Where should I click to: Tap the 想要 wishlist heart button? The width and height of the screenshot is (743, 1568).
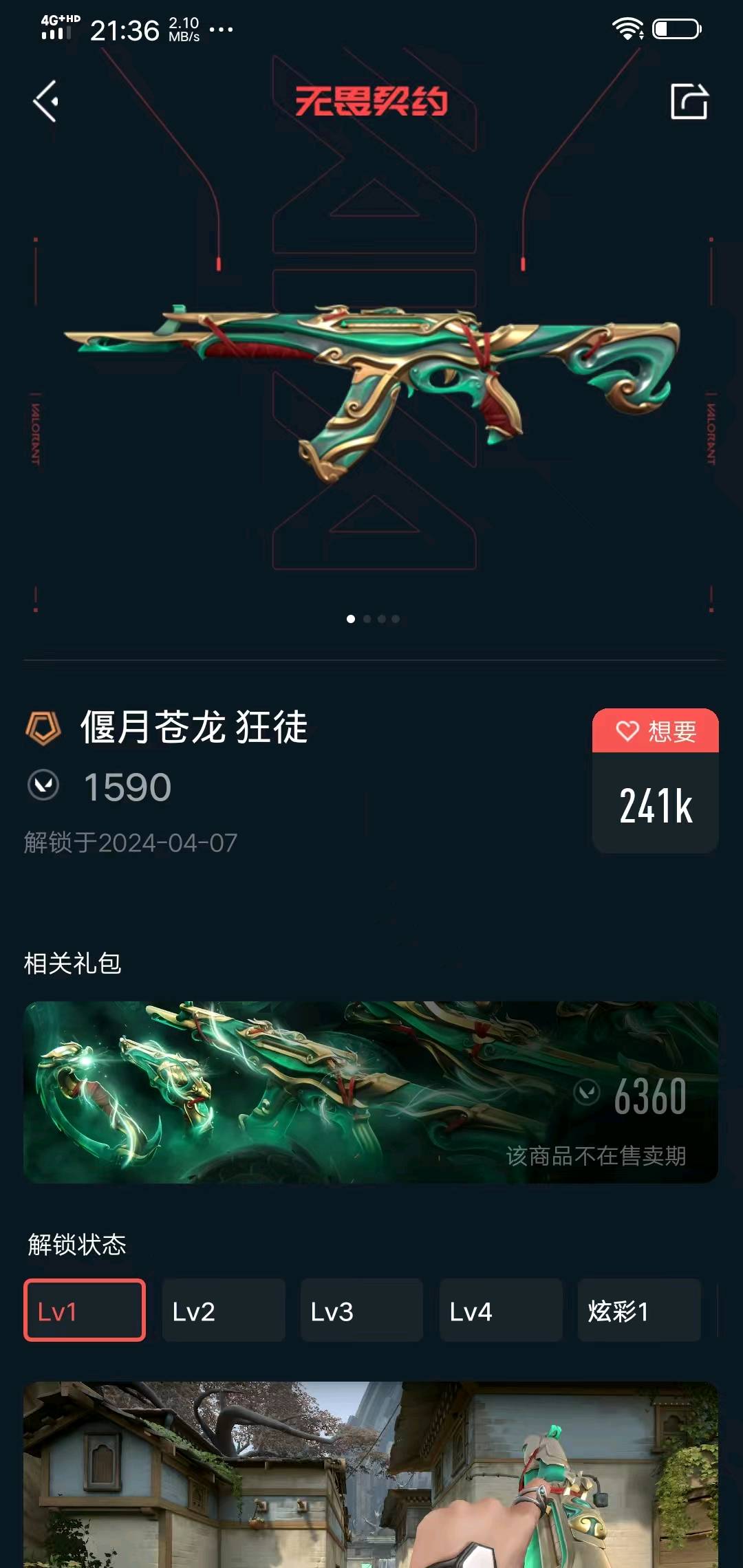point(655,730)
